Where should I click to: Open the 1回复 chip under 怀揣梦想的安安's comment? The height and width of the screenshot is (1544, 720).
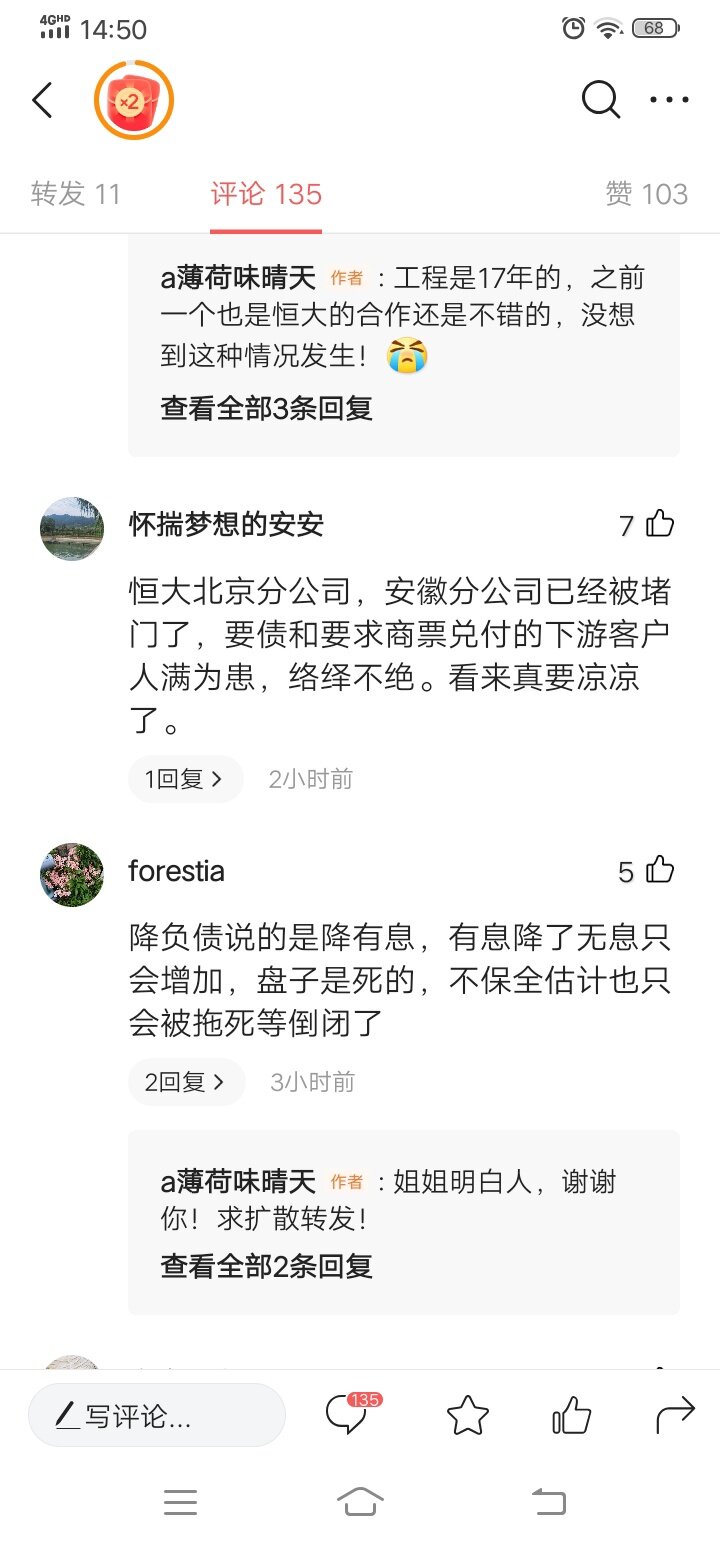coord(185,779)
